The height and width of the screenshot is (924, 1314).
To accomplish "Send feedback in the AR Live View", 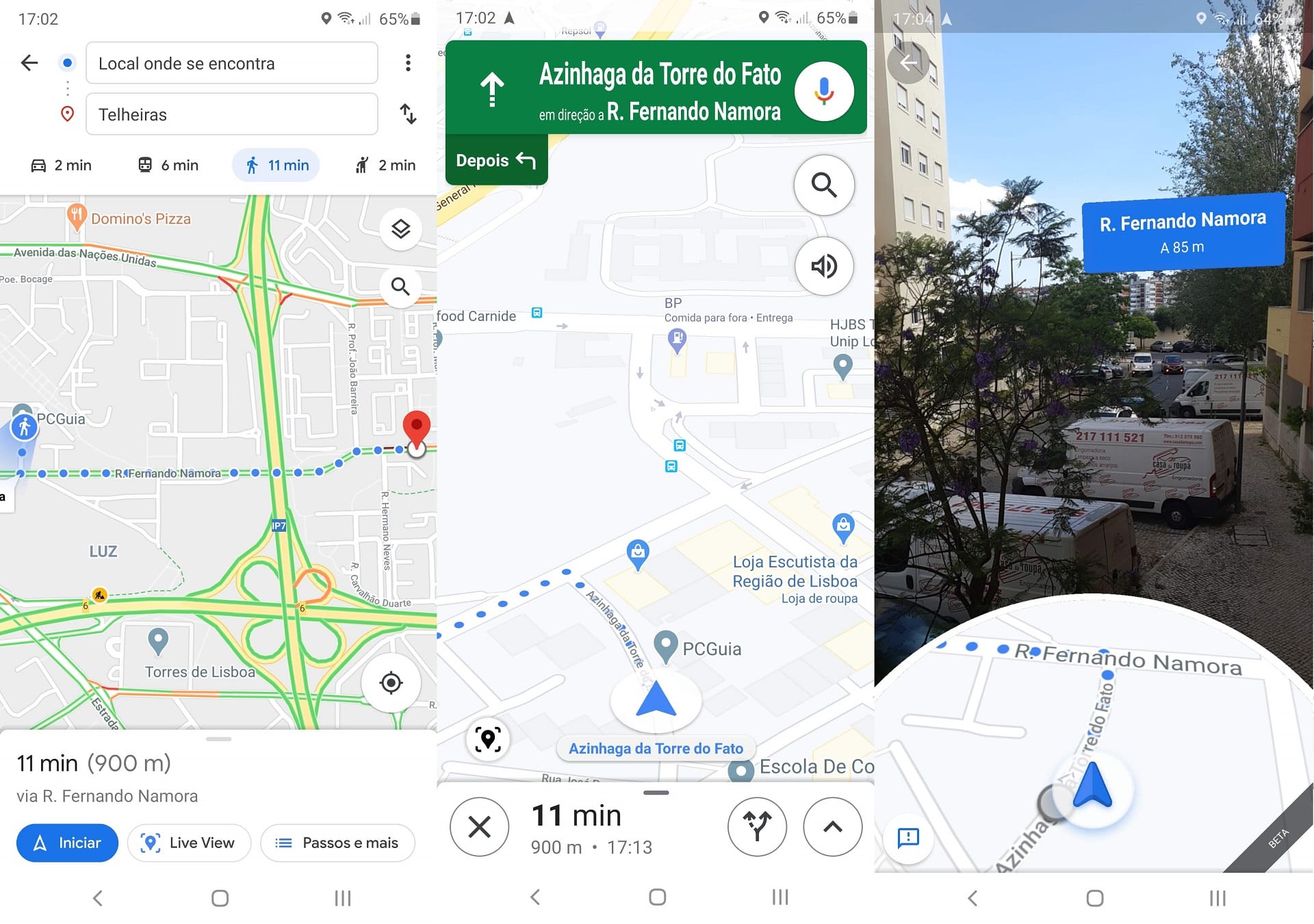I will tap(908, 837).
